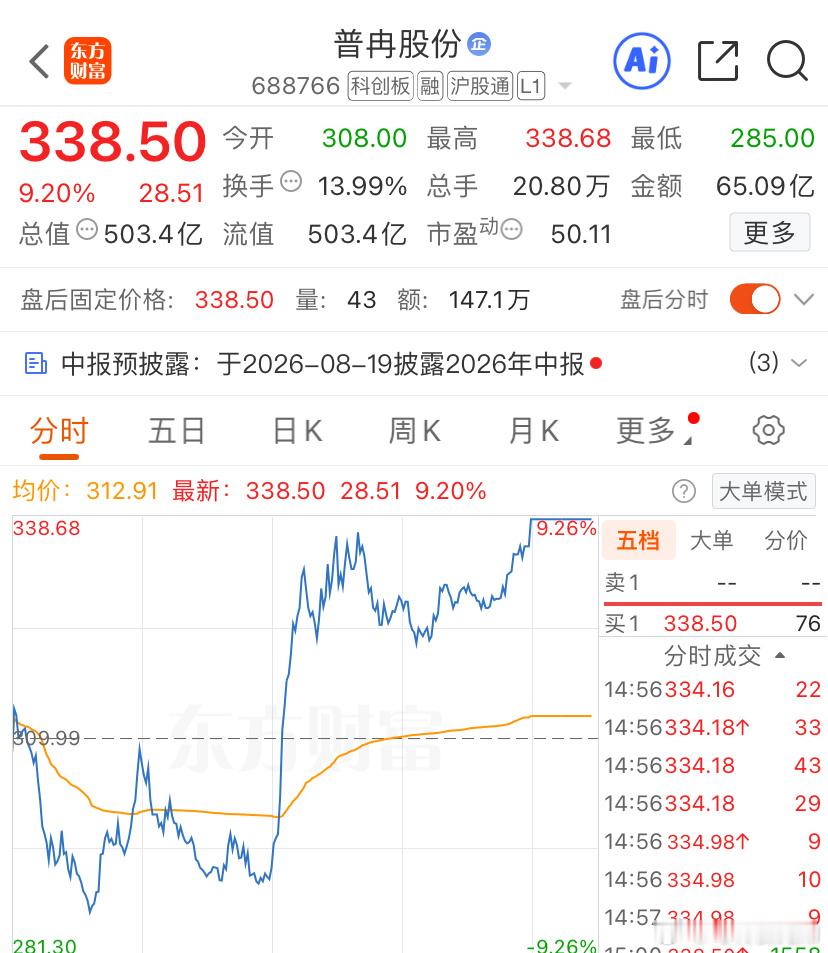Switch to the 分价 tab
The width and height of the screenshot is (828, 953).
(785, 540)
